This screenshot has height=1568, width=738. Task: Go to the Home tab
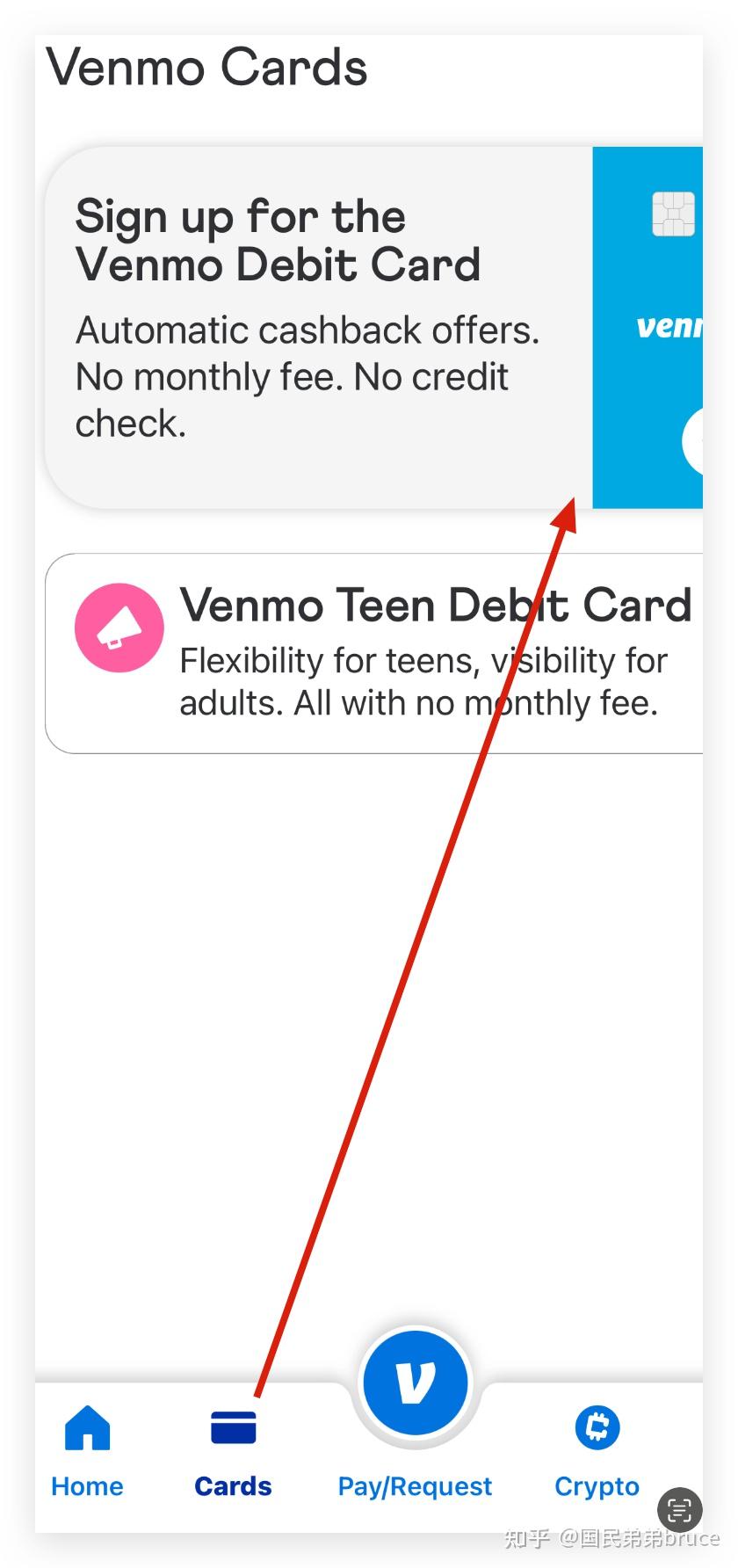click(x=87, y=1450)
